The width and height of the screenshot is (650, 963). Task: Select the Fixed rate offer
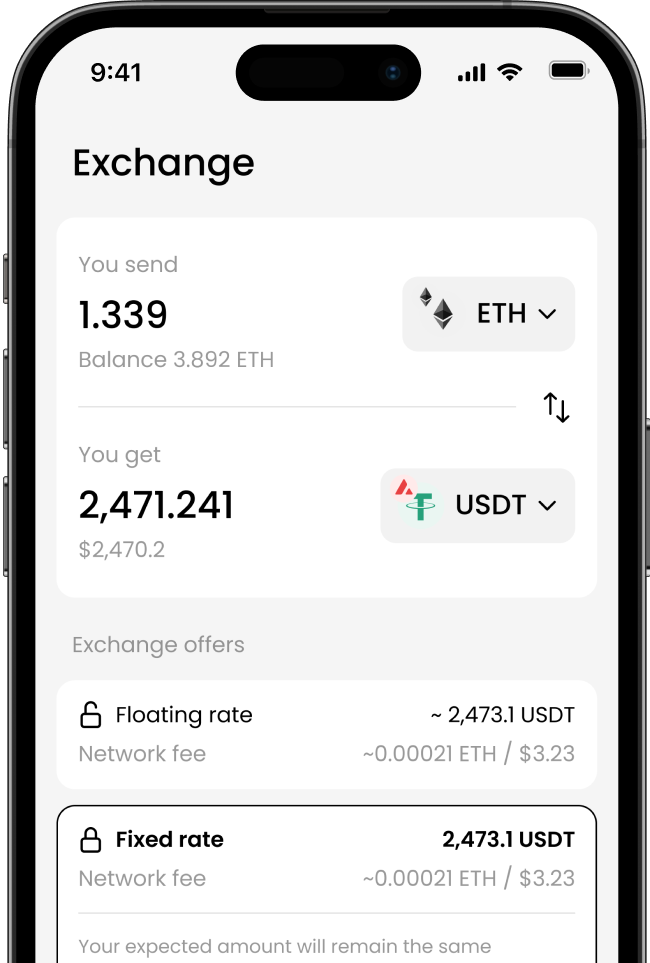(x=326, y=858)
